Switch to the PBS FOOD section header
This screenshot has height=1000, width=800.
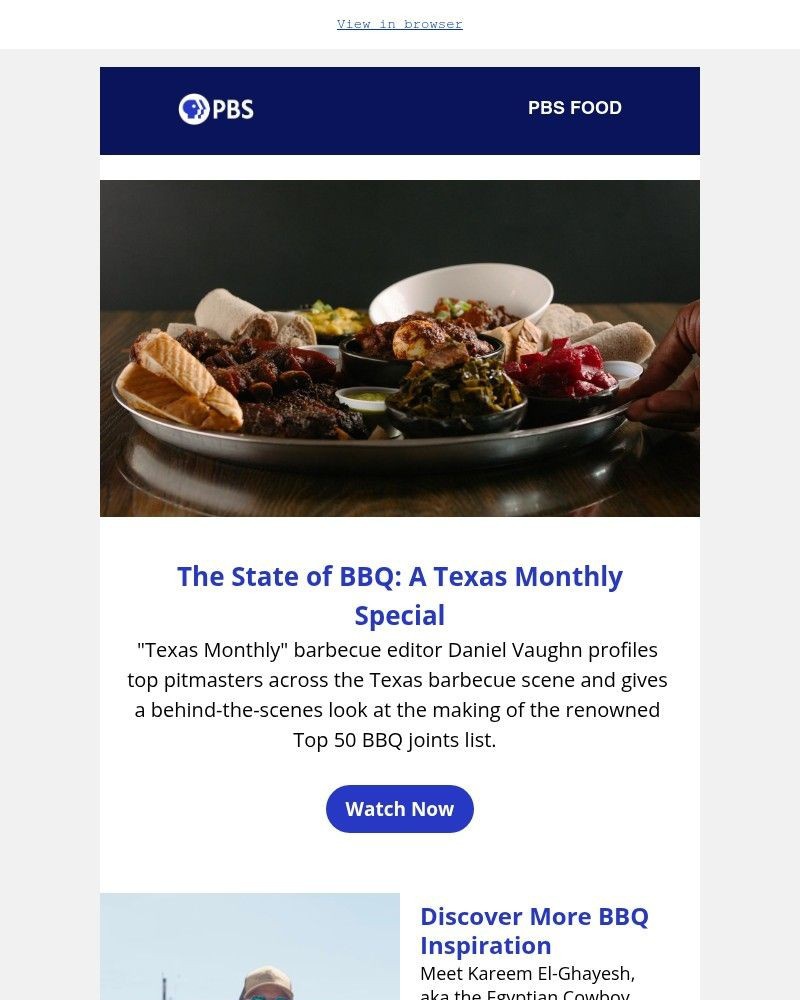pos(575,108)
